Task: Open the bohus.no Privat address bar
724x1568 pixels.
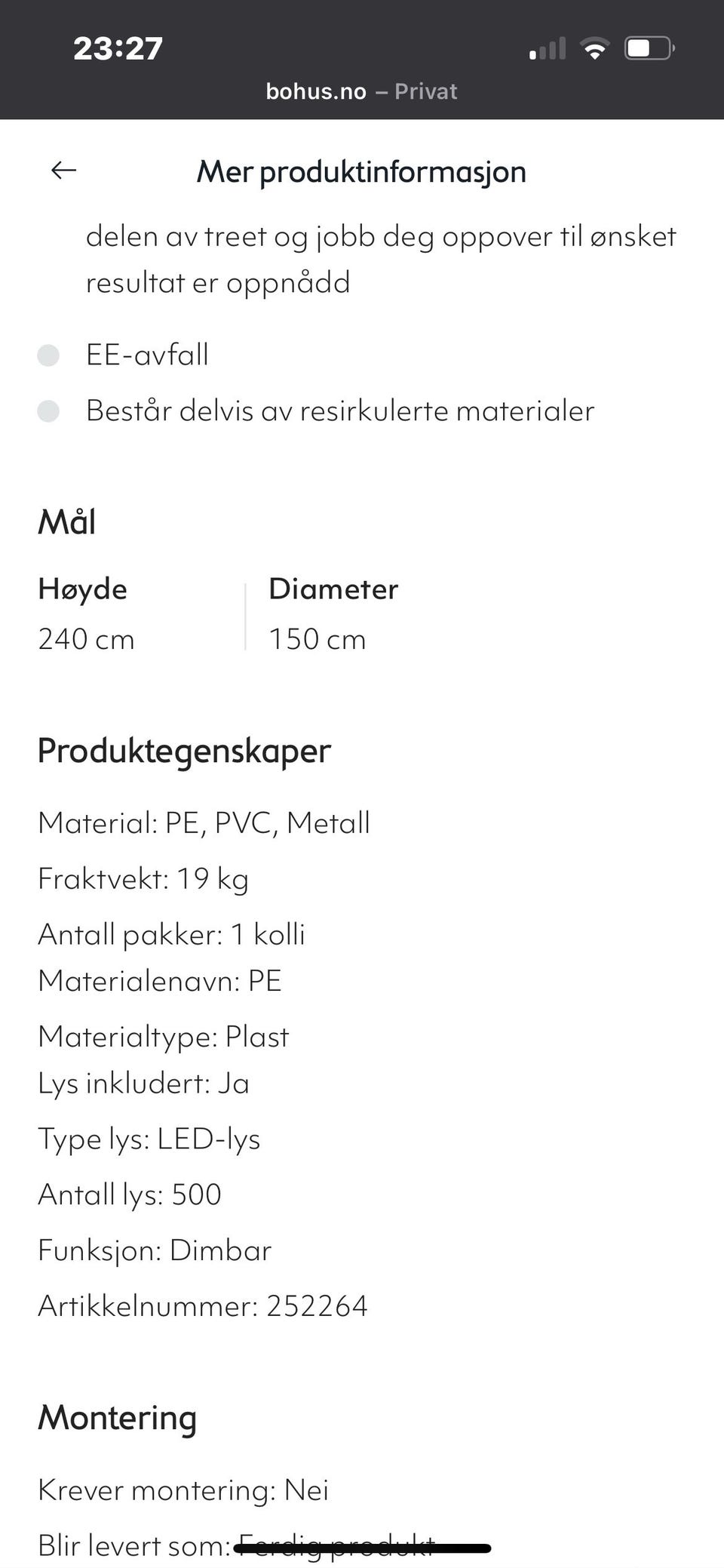Action: click(x=361, y=91)
